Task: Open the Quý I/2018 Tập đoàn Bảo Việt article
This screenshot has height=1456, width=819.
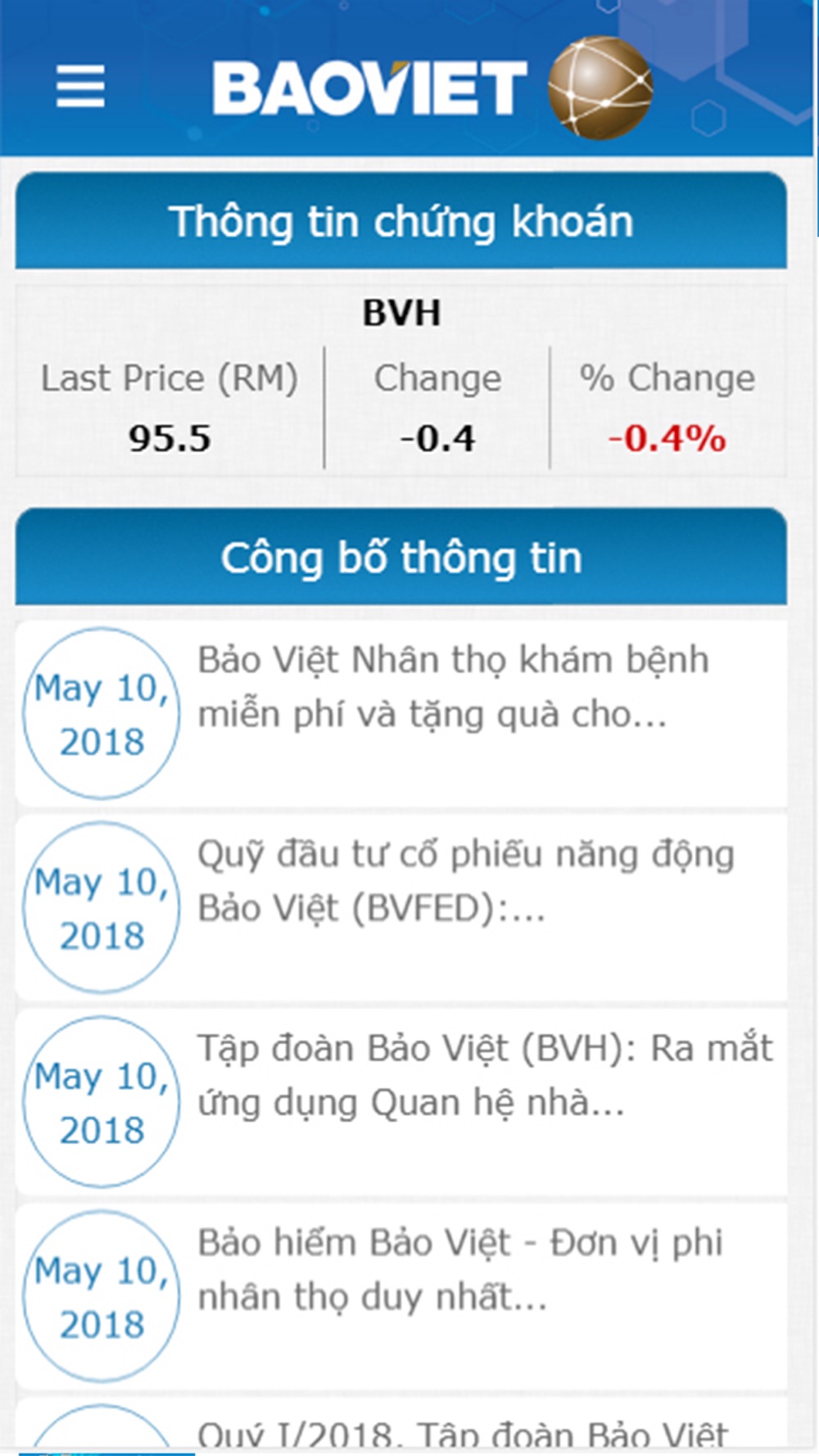Action: click(x=401, y=1423)
